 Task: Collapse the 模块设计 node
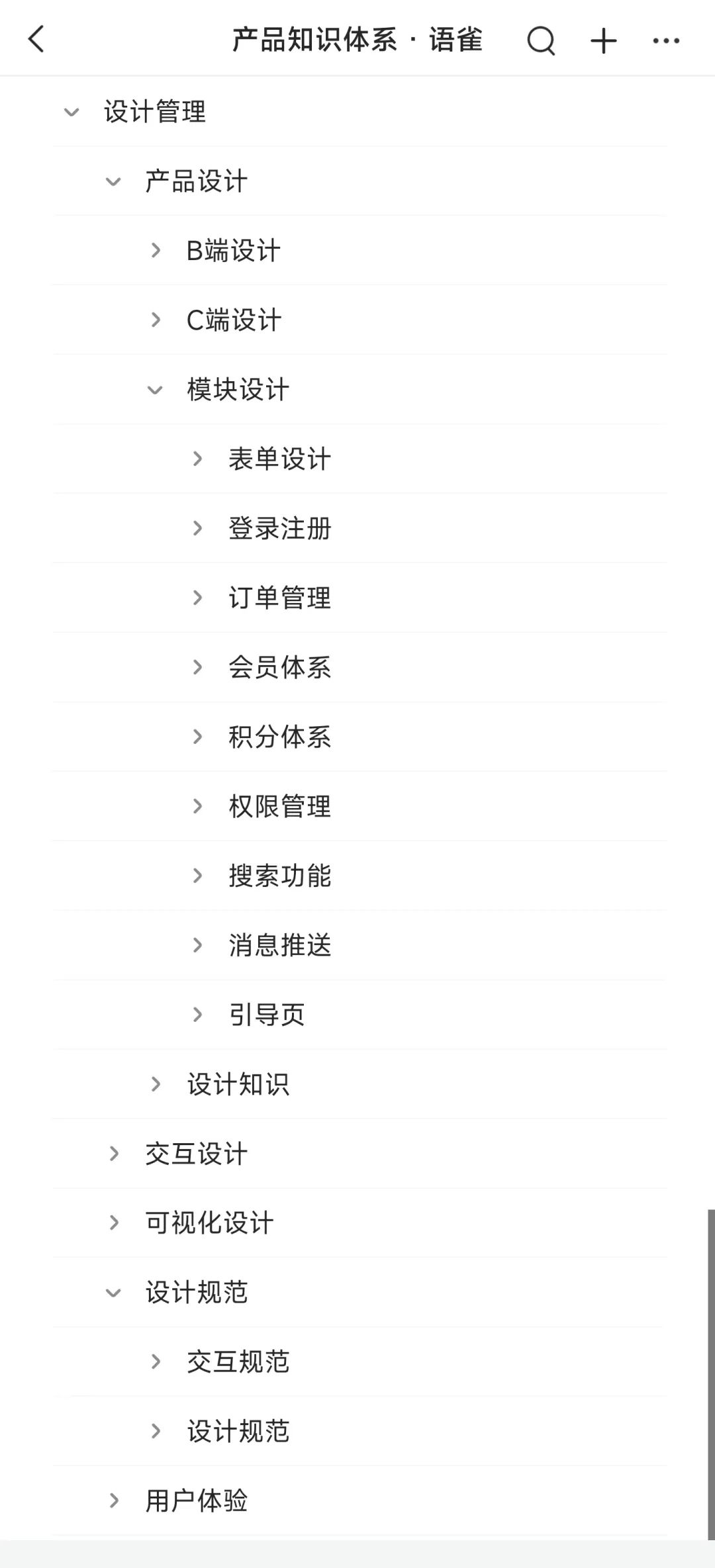pyautogui.click(x=155, y=390)
